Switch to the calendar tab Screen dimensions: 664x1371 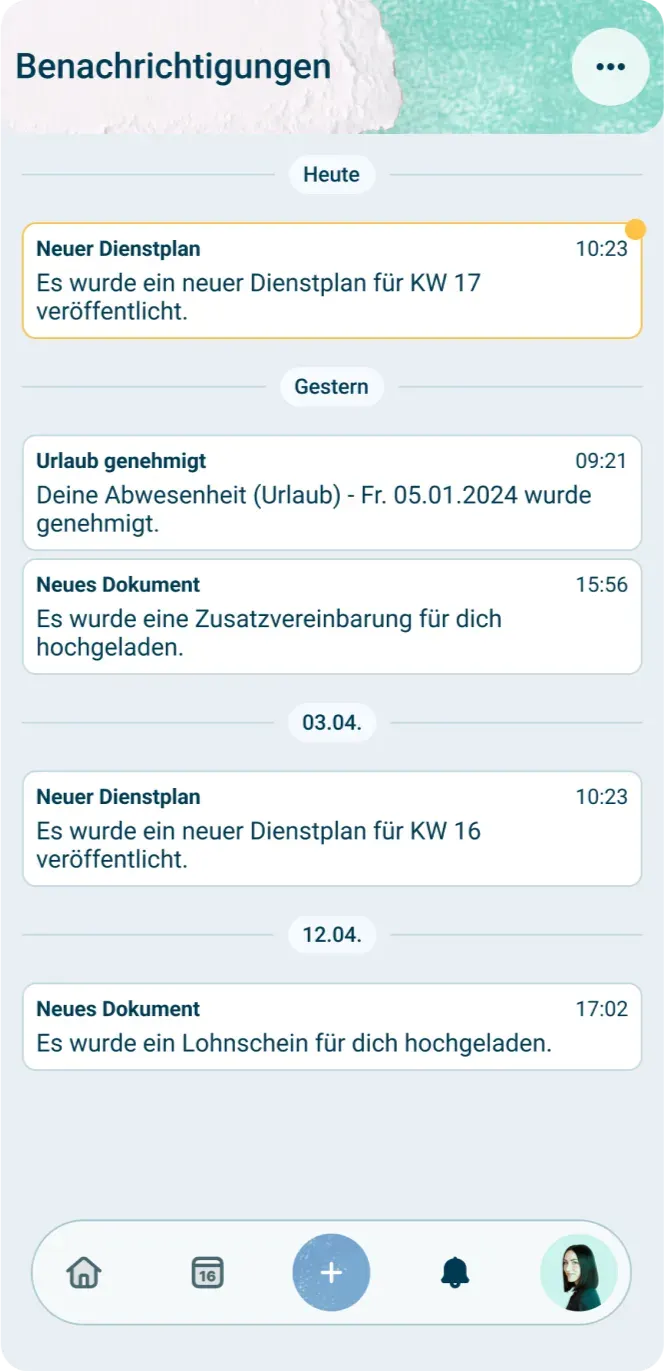207,1273
